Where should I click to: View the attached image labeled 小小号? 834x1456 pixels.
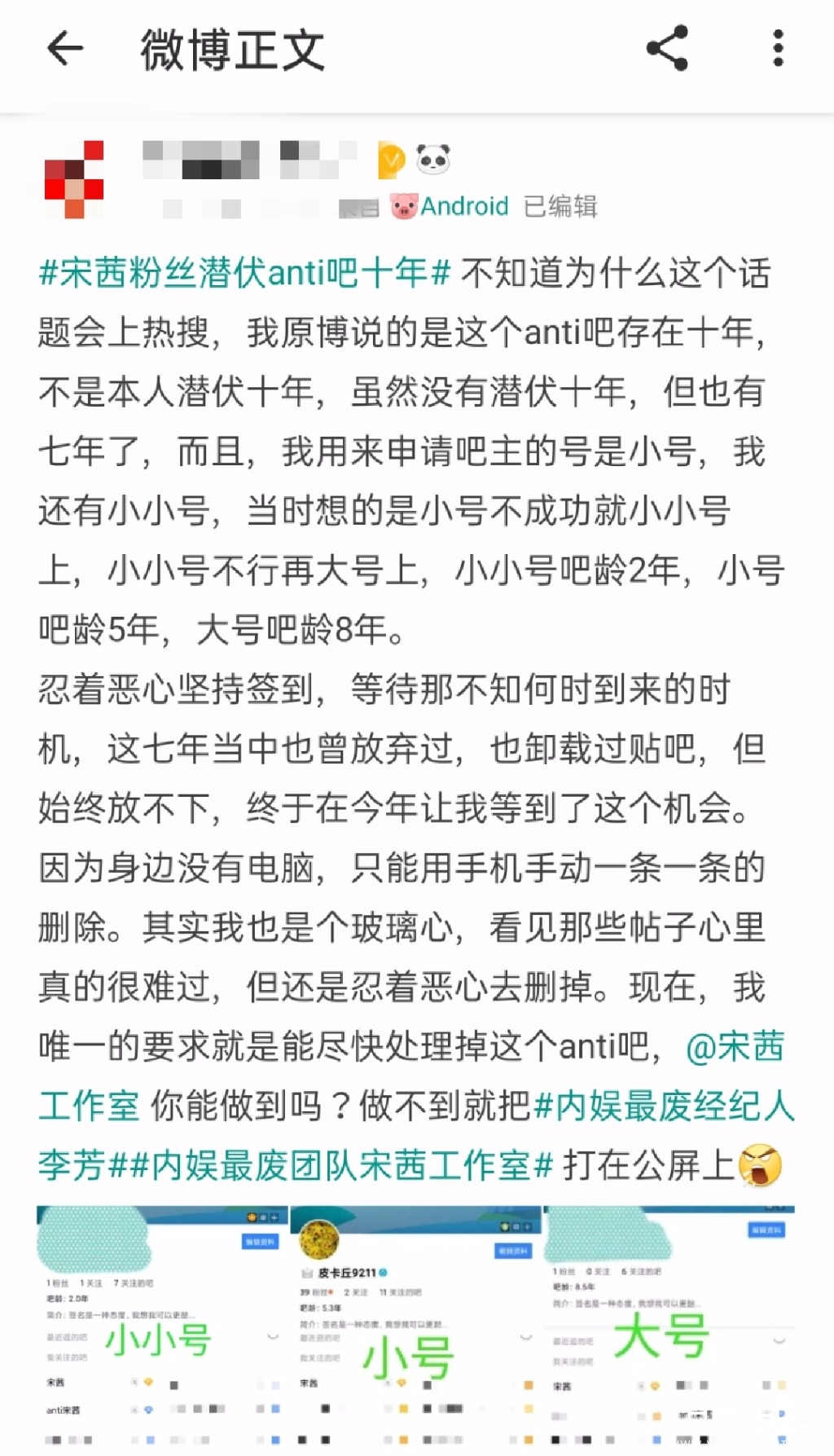(x=162, y=1330)
